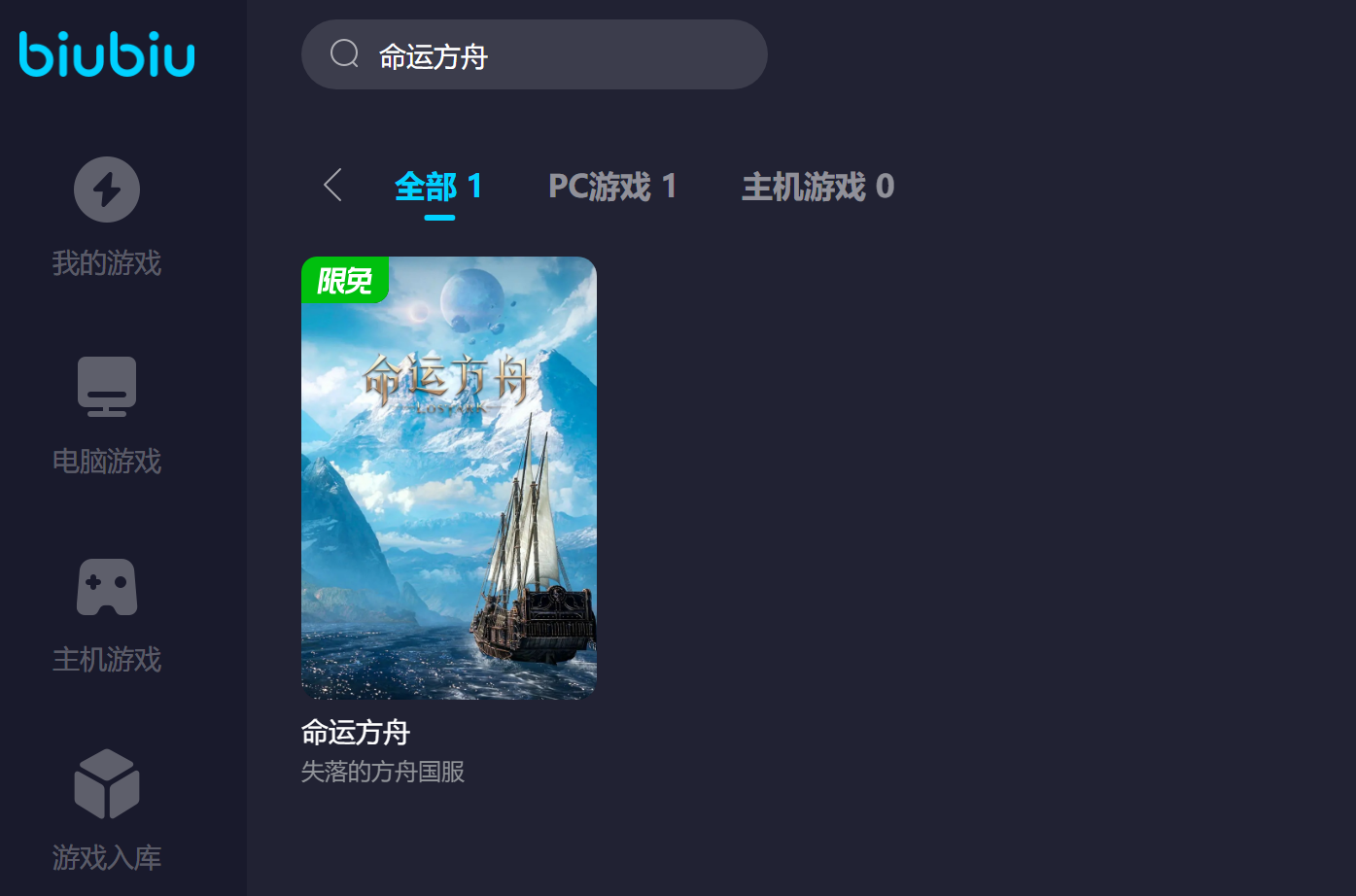Screen dimensions: 1356x896
Task: Select the 全部 results tab
Action: 438,187
